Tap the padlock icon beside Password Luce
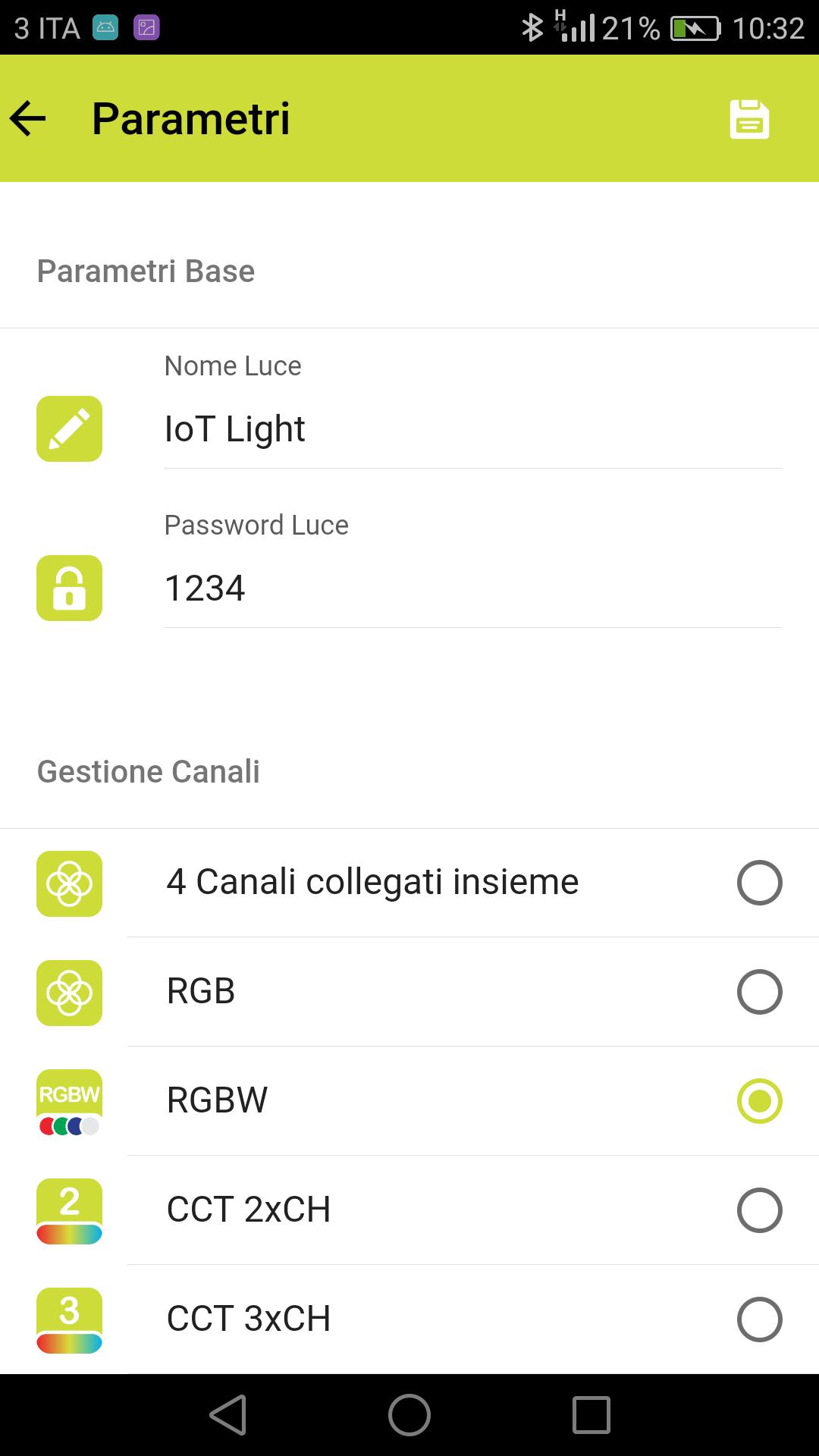The image size is (819, 1456). 69,588
